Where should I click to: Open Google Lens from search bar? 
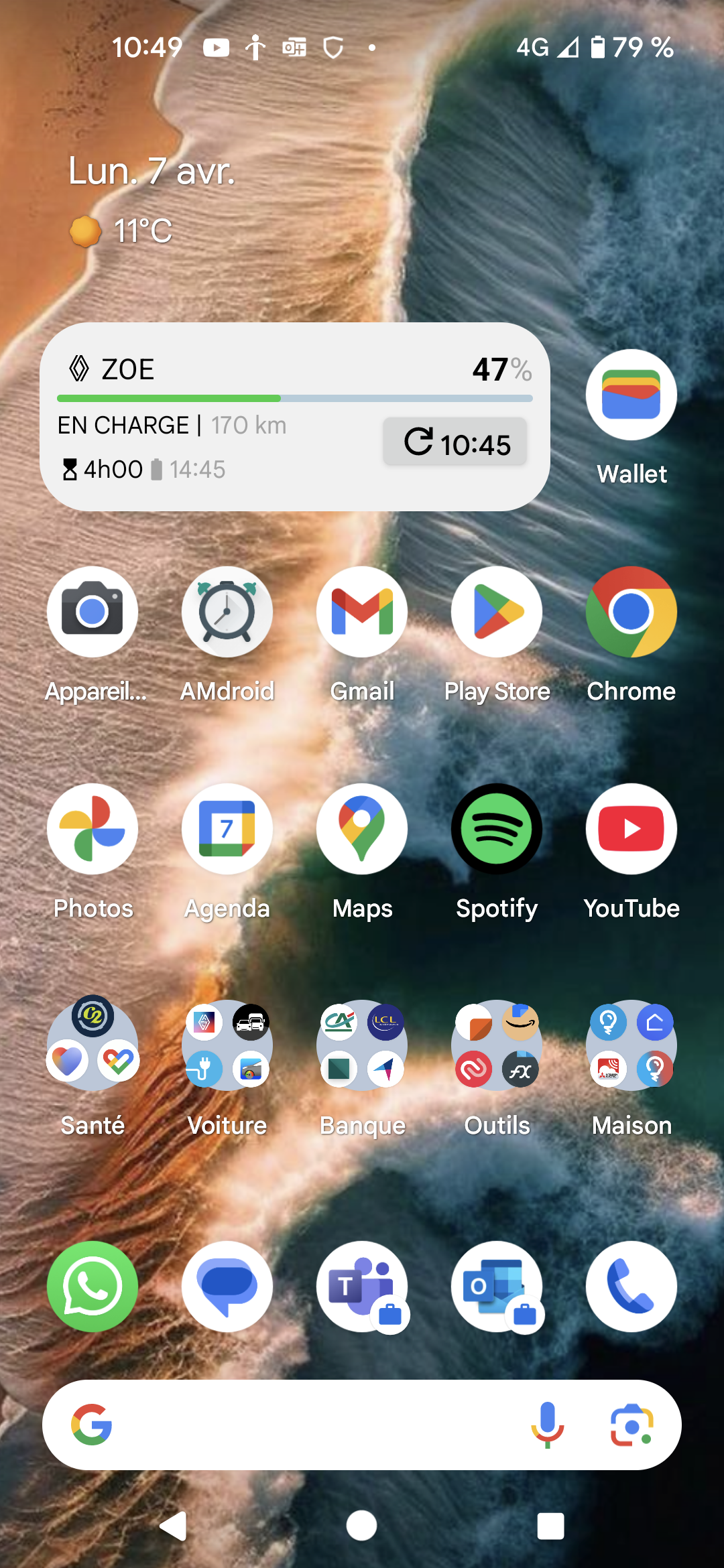coord(631,1425)
